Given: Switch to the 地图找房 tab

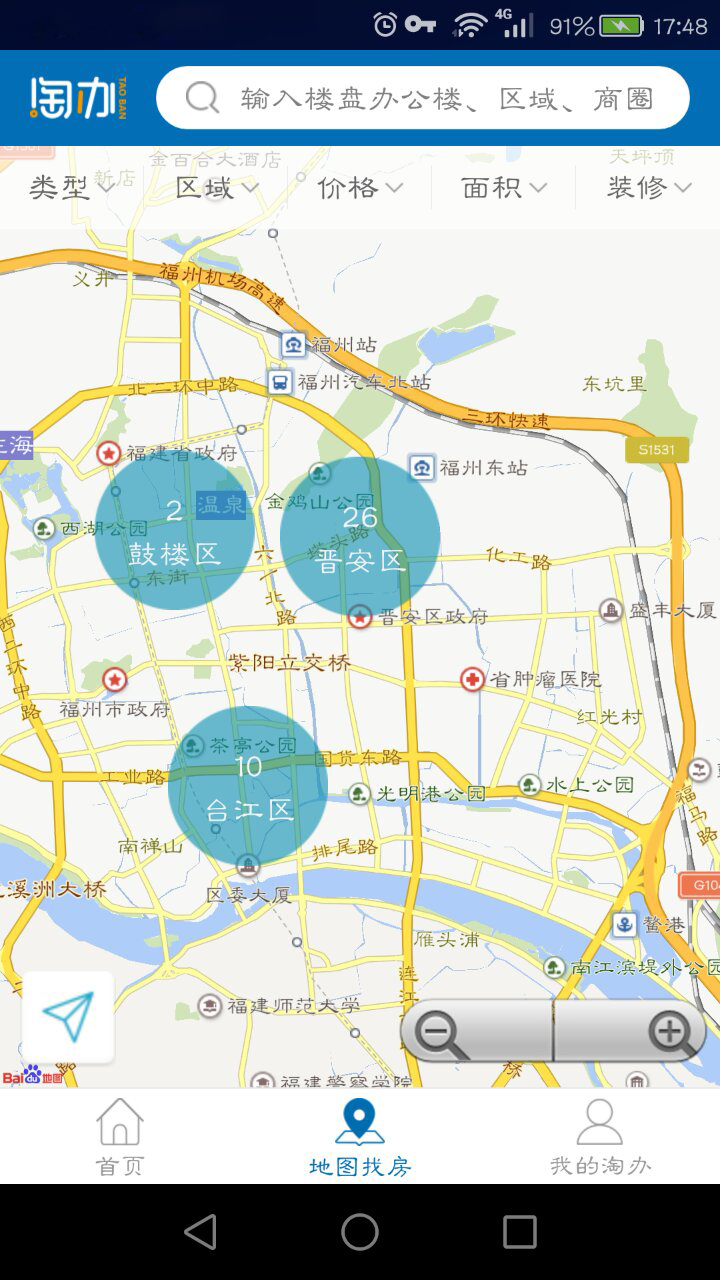Looking at the screenshot, I should point(360,1136).
